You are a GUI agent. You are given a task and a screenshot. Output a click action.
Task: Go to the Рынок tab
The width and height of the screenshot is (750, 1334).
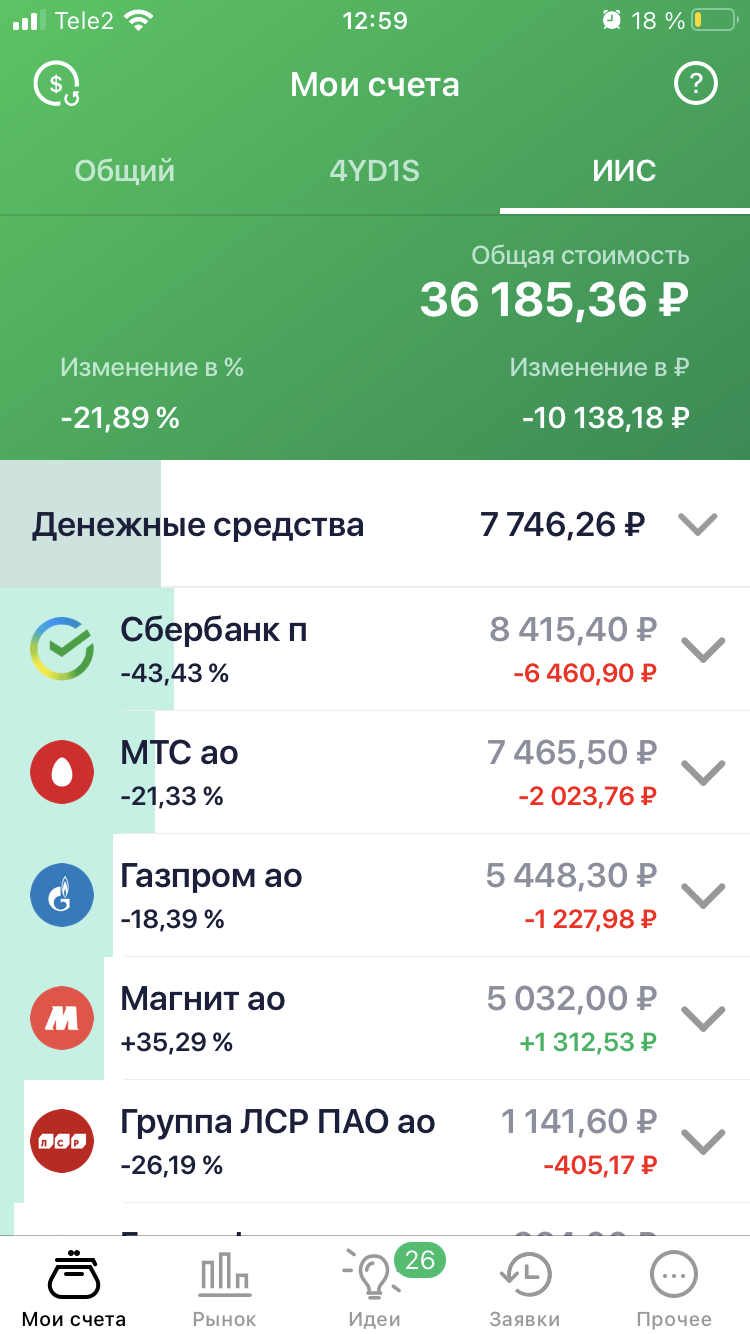click(225, 1288)
